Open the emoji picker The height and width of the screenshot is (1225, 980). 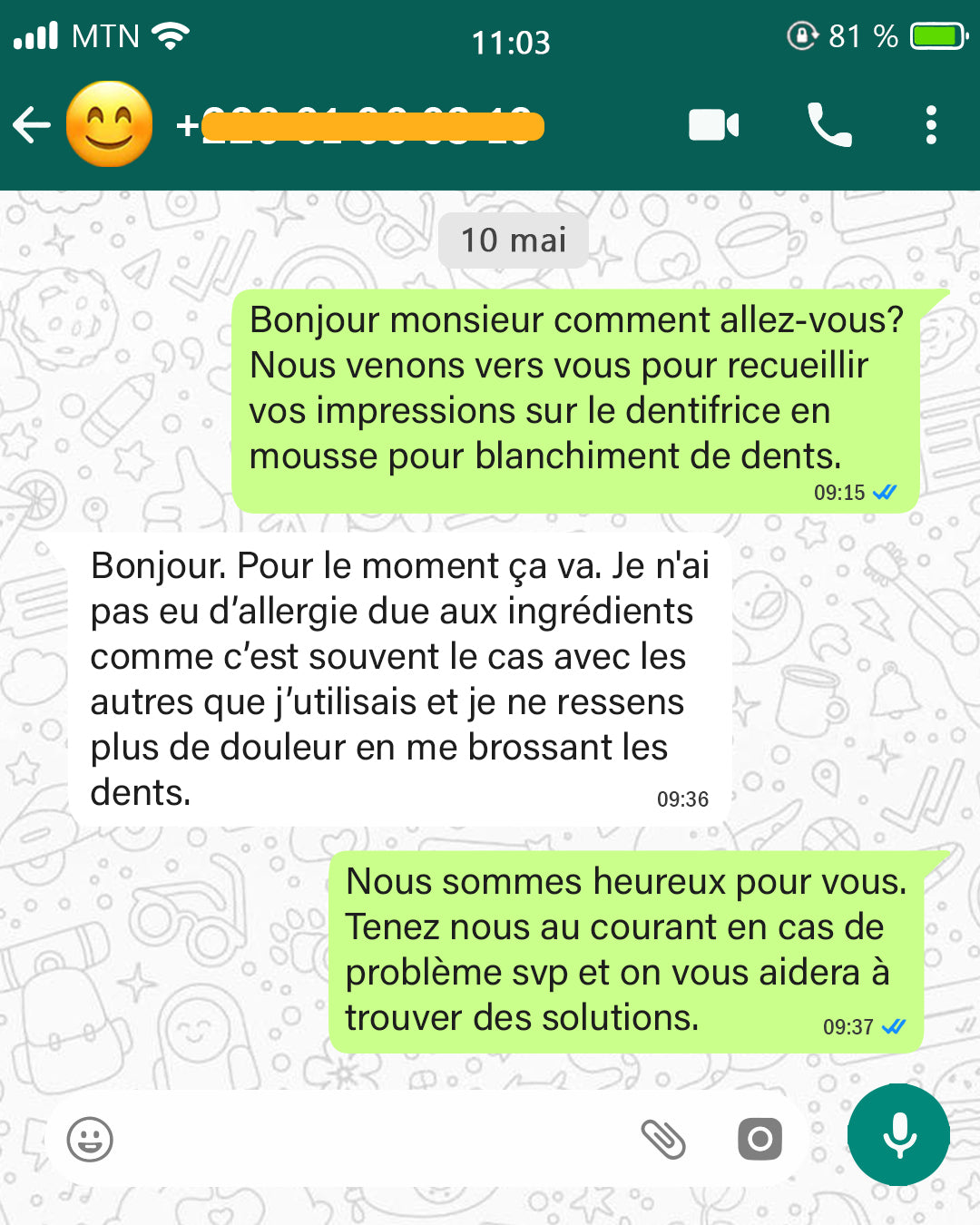pos(90,1139)
